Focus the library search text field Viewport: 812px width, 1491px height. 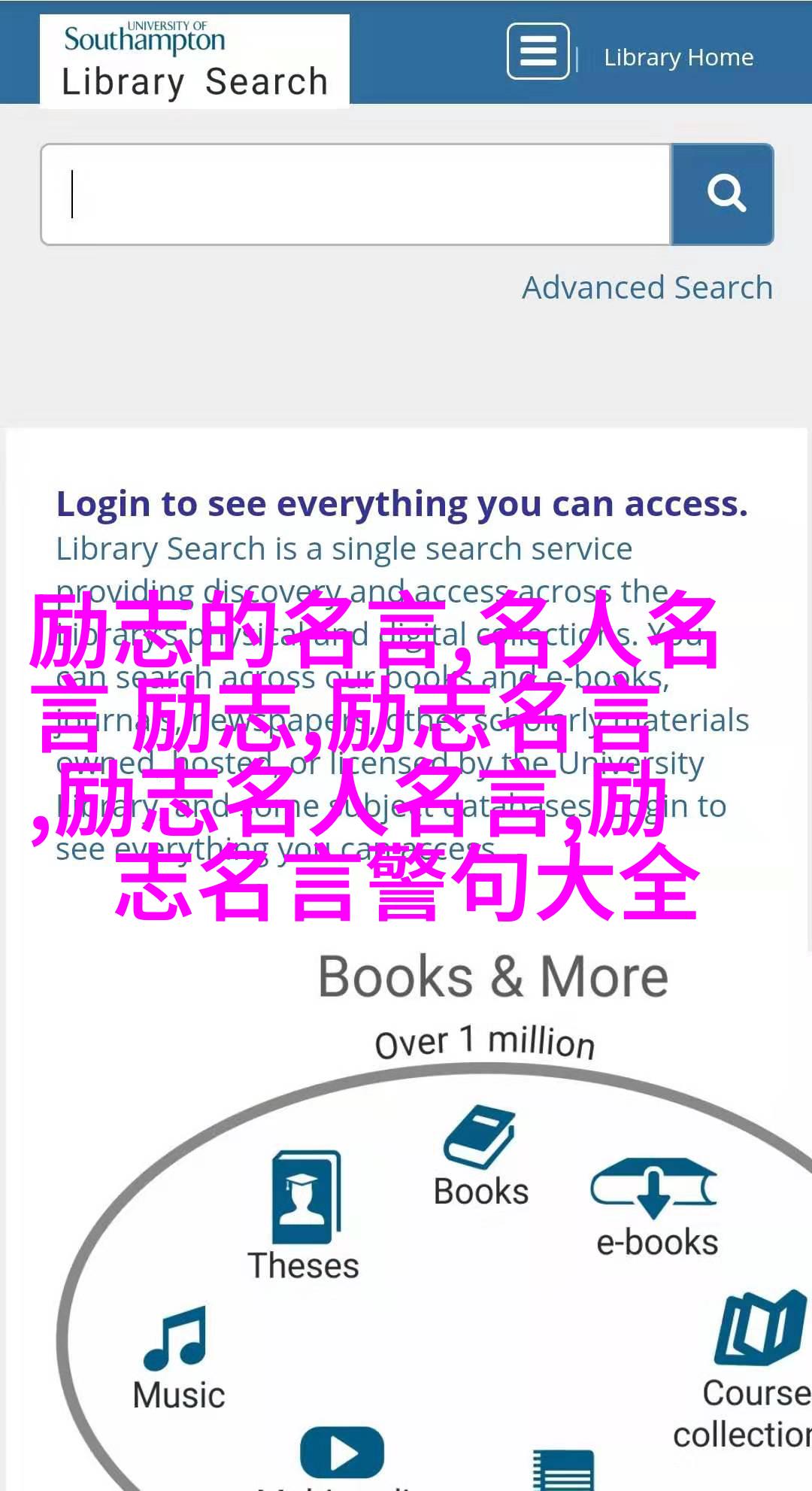[356, 195]
